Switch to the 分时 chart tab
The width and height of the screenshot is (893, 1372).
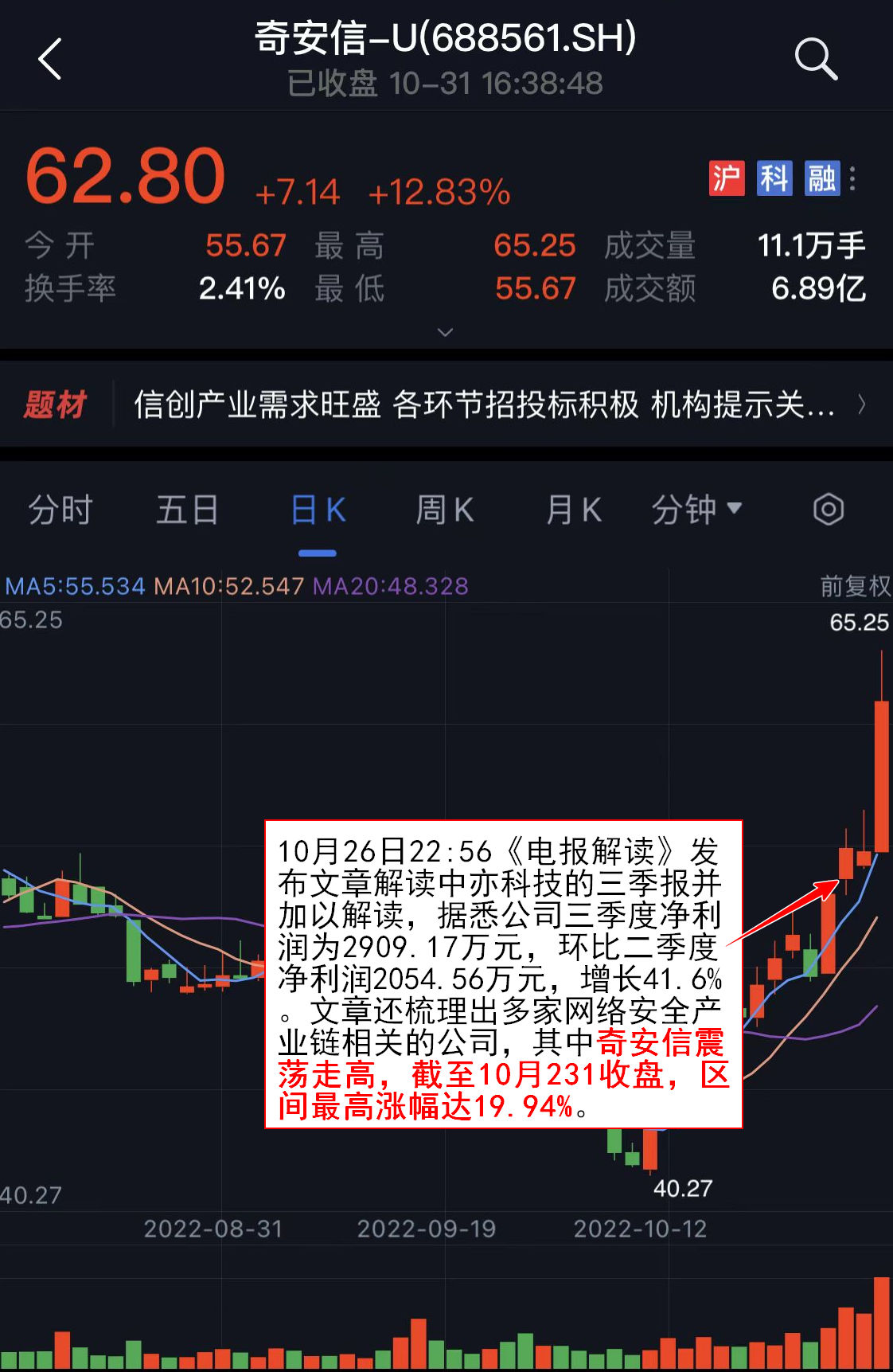[x=60, y=510]
